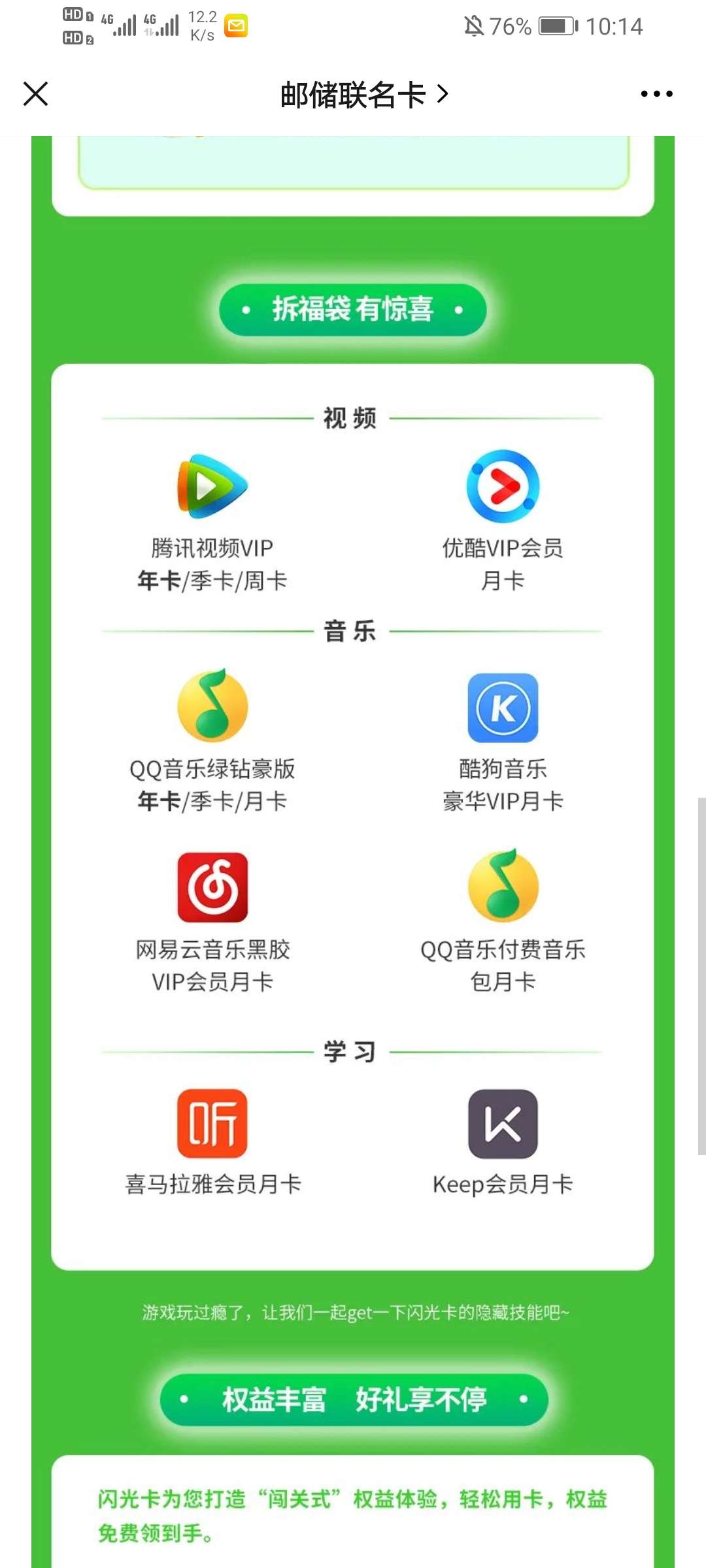Image resolution: width=706 pixels, height=1568 pixels.
Task: Open the 邮储联名卡 title link
Action: [364, 95]
